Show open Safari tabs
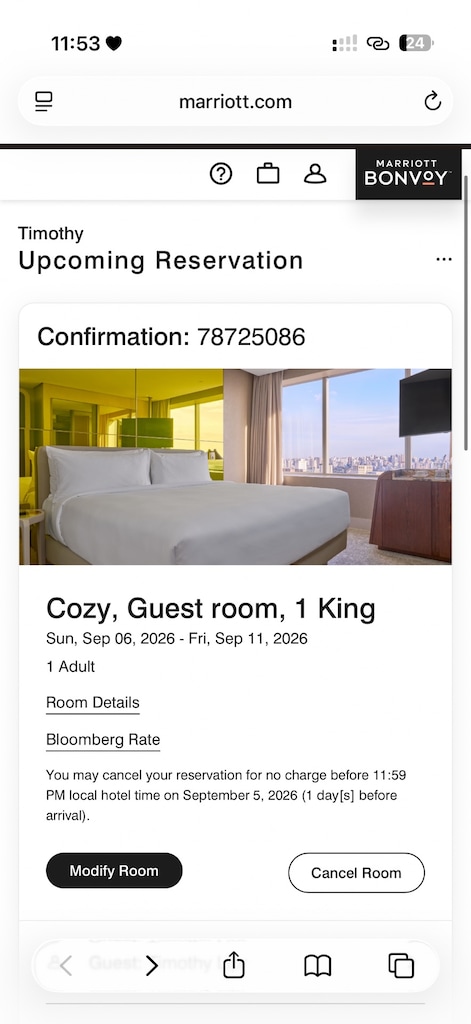This screenshot has height=1024, width=471. [x=401, y=966]
